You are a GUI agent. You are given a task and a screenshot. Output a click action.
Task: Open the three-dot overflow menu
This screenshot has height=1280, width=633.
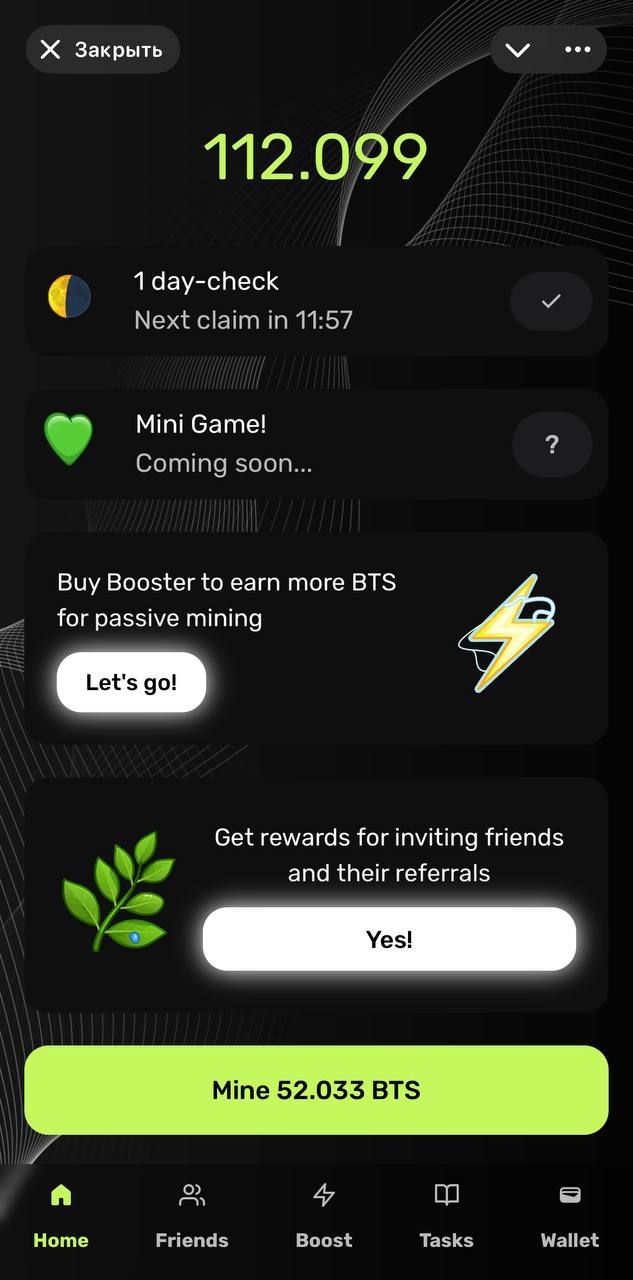tap(578, 50)
